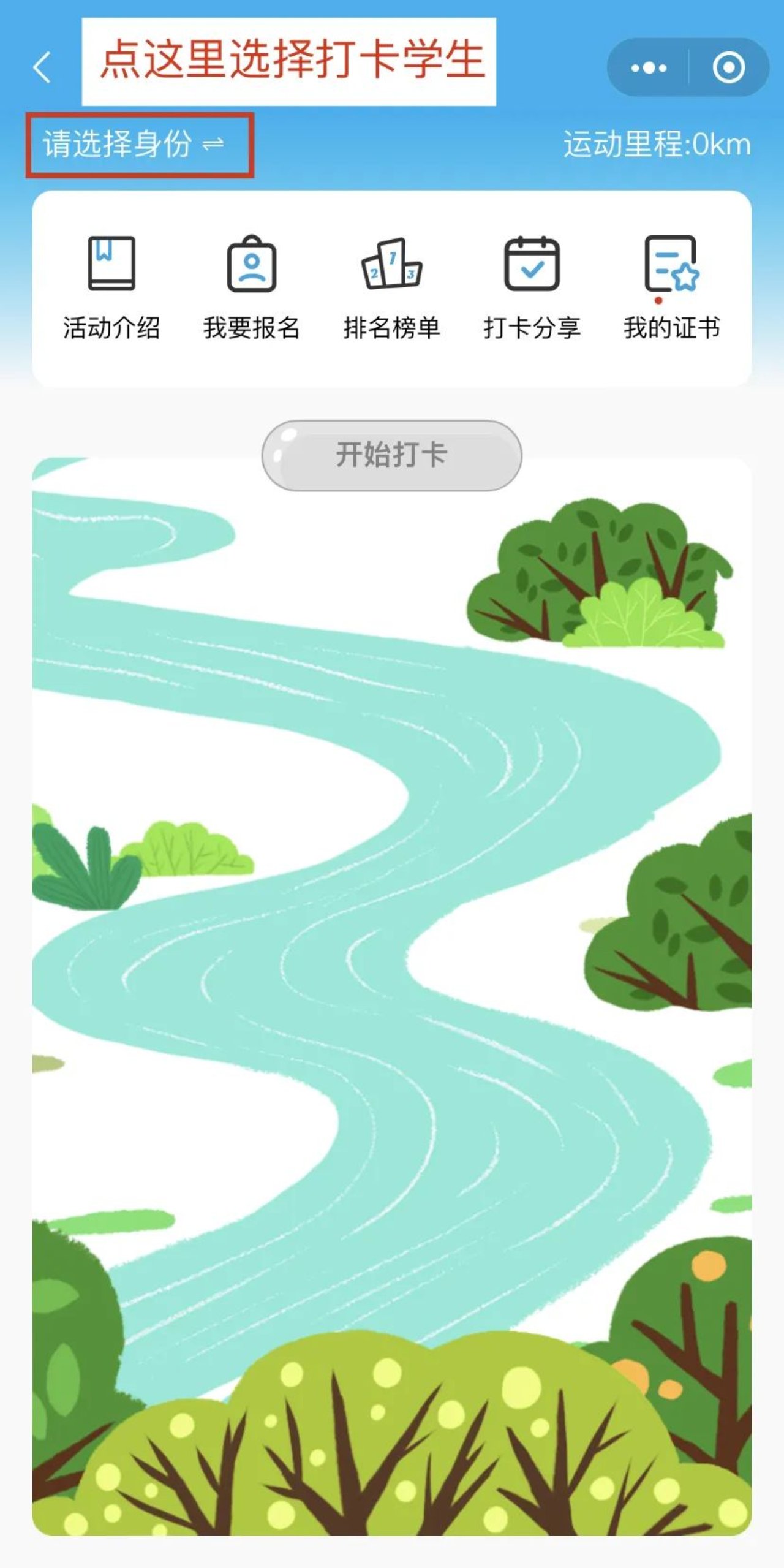The image size is (784, 1568).
Task: Select identity via 请选择身份
Action: click(134, 145)
